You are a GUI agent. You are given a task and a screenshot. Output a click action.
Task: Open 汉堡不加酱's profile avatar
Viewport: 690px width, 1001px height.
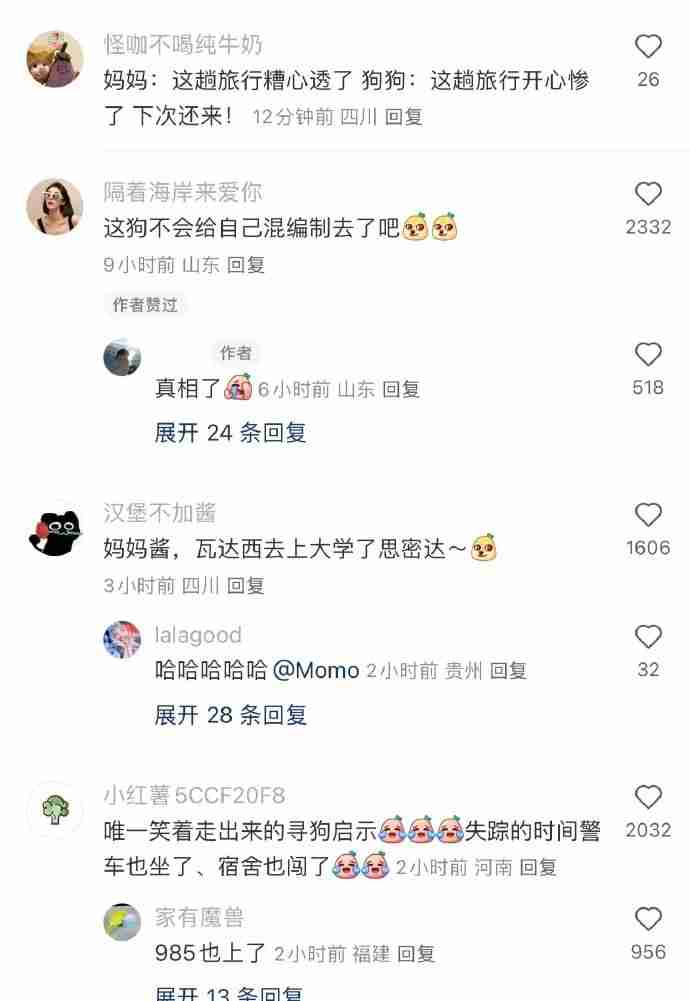pos(54,529)
